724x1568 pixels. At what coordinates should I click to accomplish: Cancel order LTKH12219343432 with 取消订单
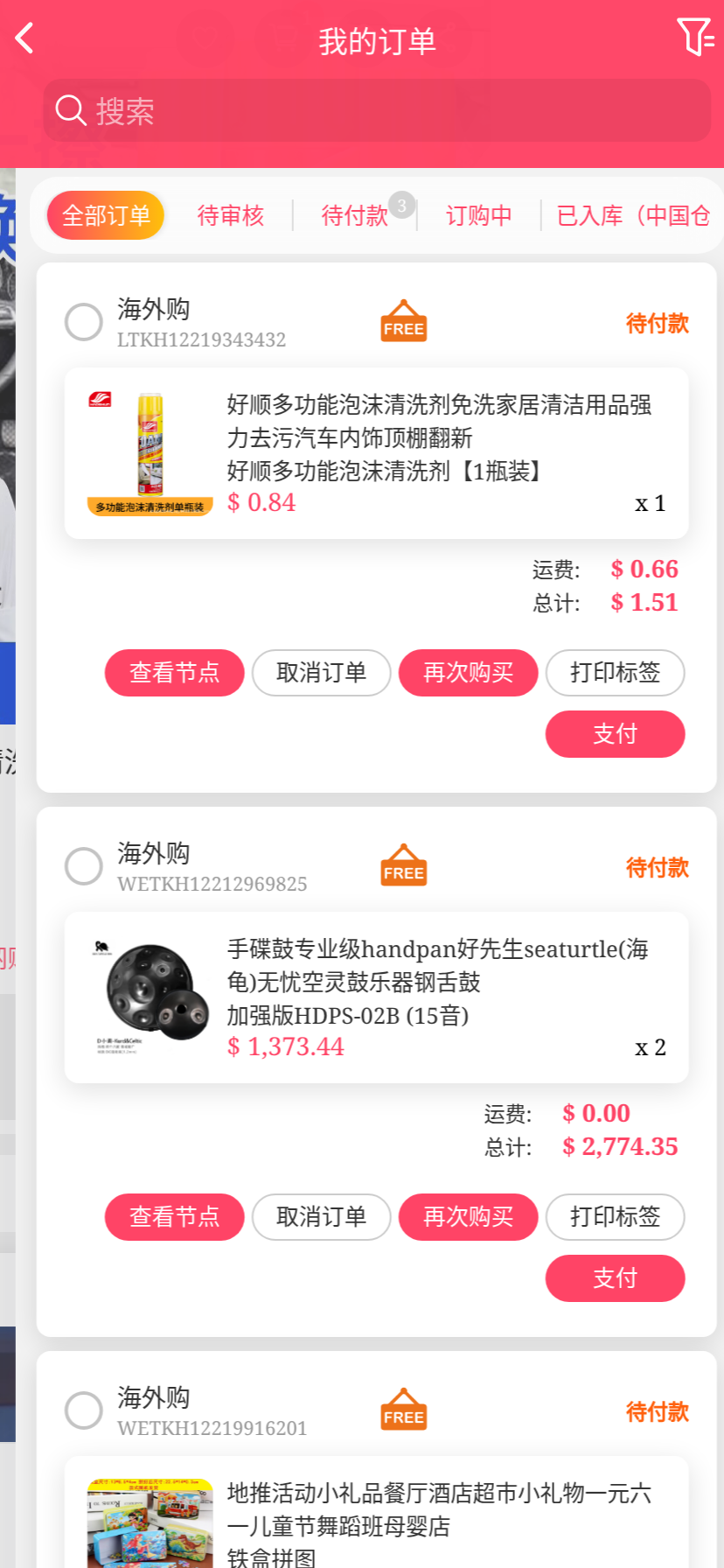pos(321,673)
